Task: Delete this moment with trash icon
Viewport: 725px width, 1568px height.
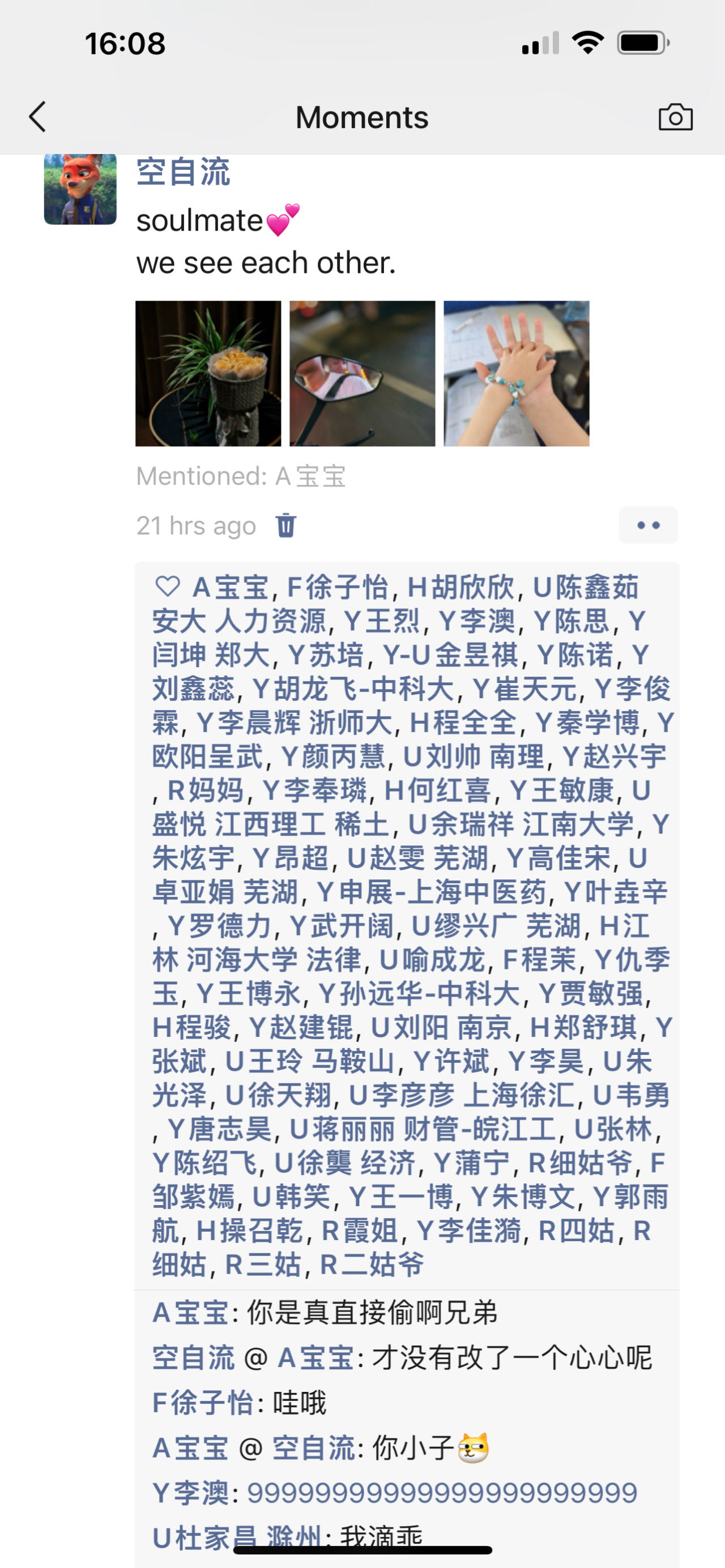Action: 285,525
